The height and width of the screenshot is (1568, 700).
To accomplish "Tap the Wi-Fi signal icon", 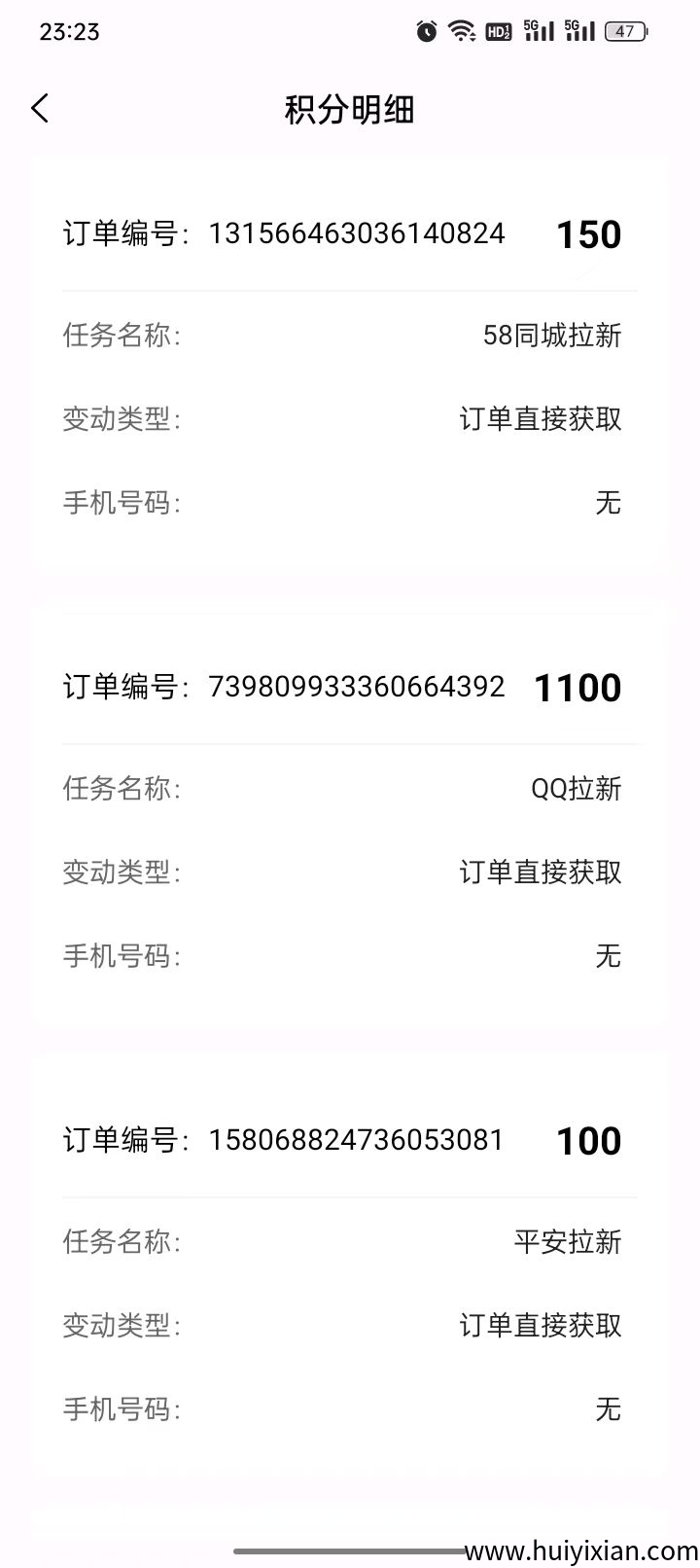I will [465, 31].
